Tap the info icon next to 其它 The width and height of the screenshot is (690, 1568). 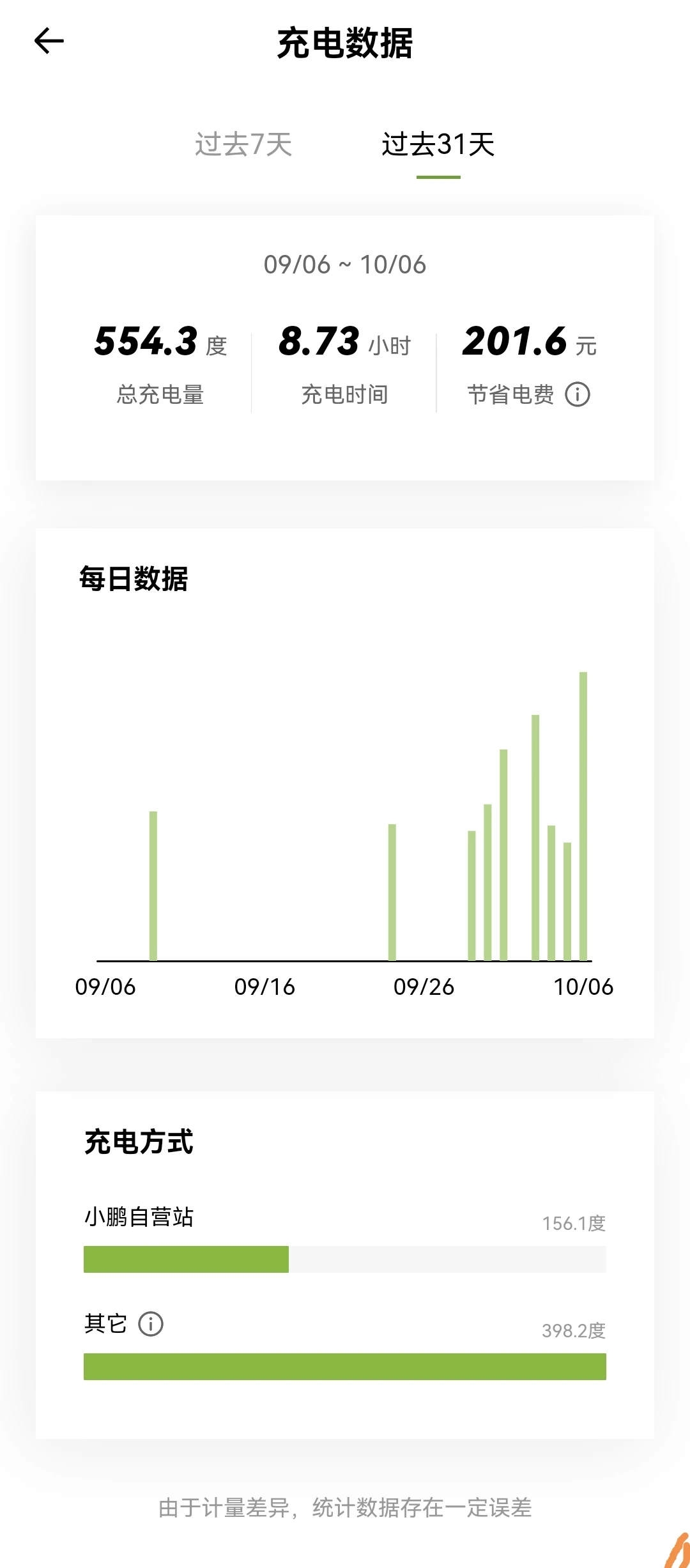click(151, 1323)
